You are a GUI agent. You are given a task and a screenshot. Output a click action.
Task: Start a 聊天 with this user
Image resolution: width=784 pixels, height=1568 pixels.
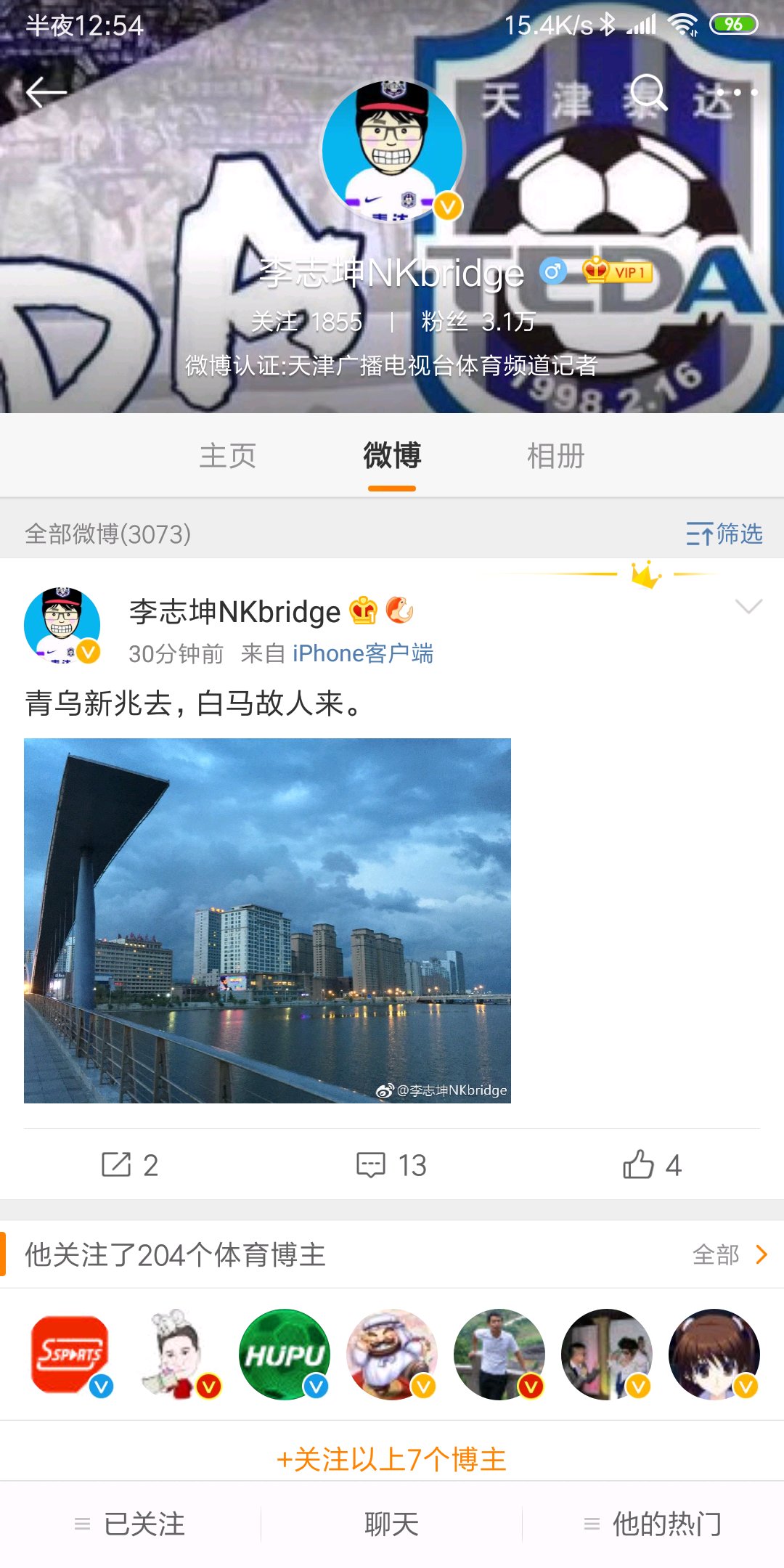[391, 1524]
